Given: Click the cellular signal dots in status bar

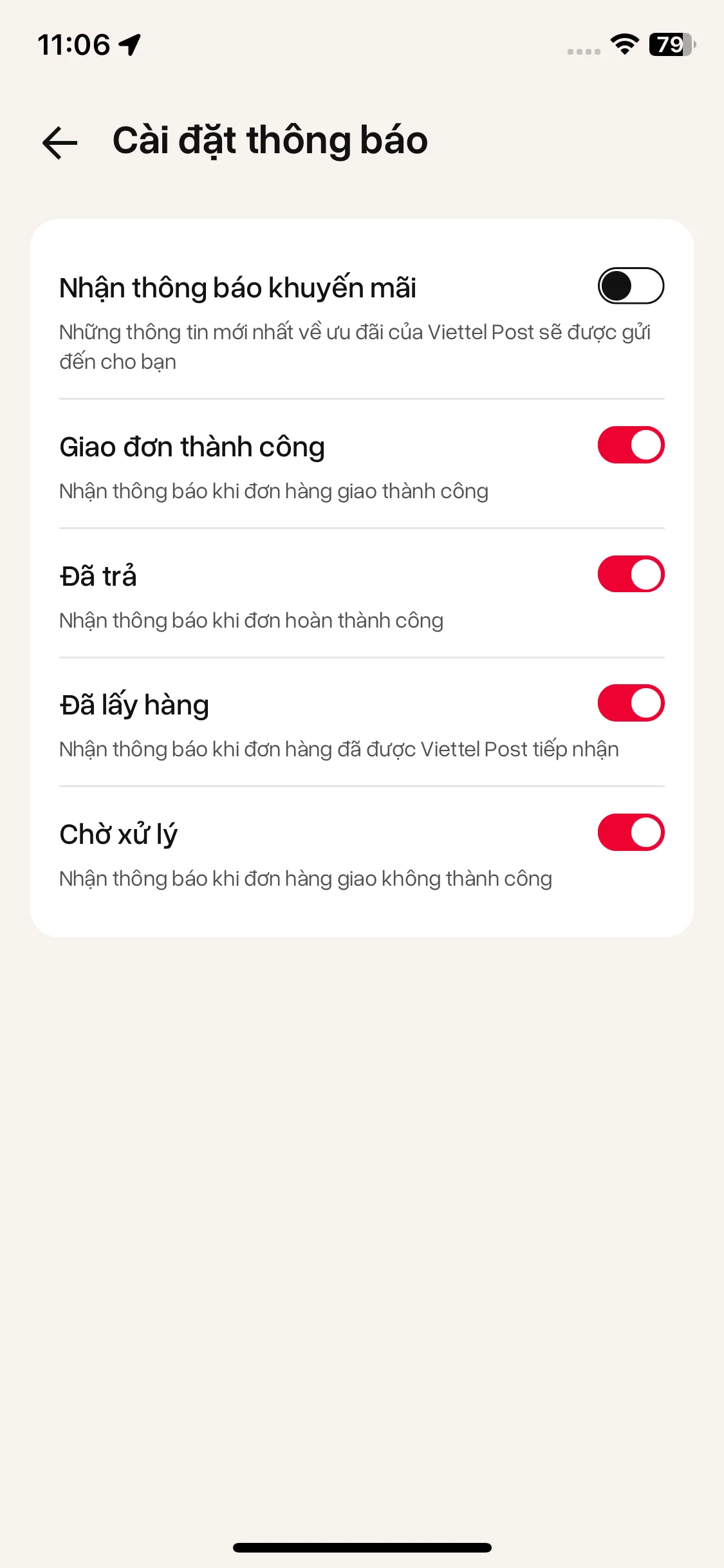Looking at the screenshot, I should click(581, 48).
